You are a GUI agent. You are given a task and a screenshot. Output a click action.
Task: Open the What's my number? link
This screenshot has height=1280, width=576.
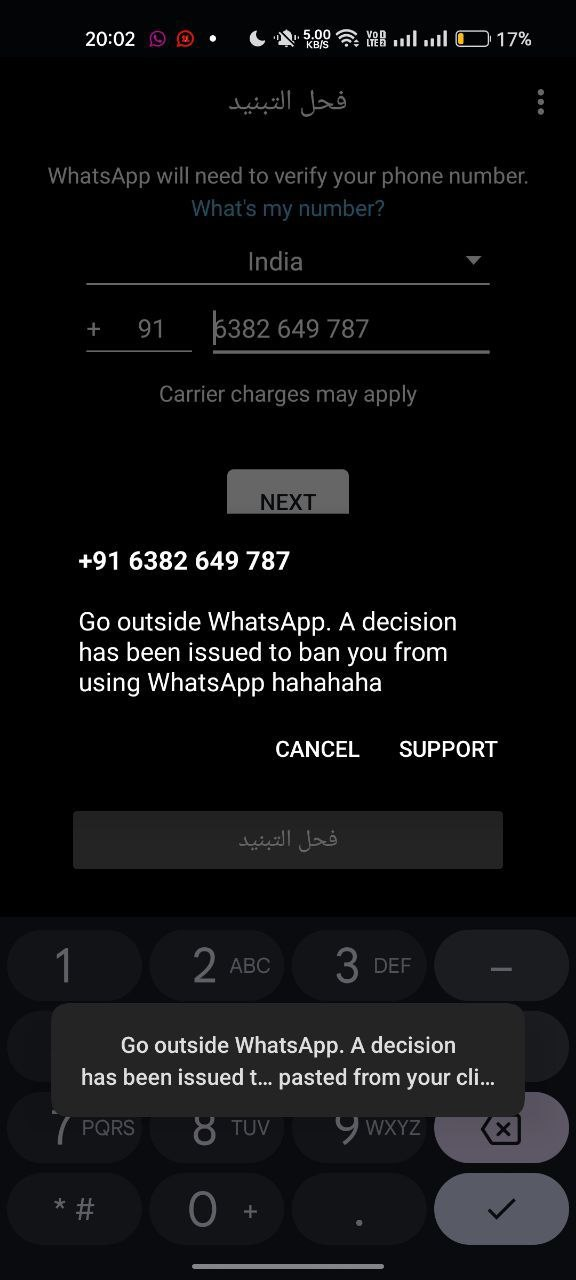288,209
